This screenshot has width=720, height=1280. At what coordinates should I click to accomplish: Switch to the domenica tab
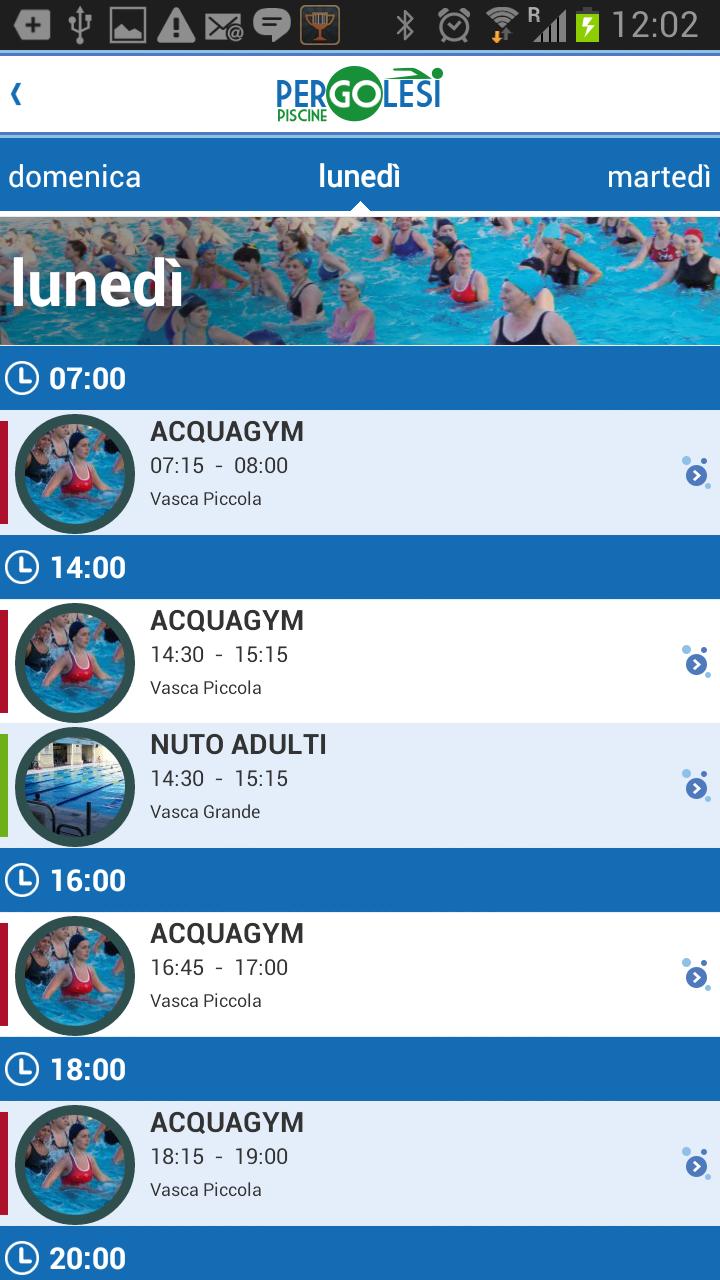click(x=75, y=177)
